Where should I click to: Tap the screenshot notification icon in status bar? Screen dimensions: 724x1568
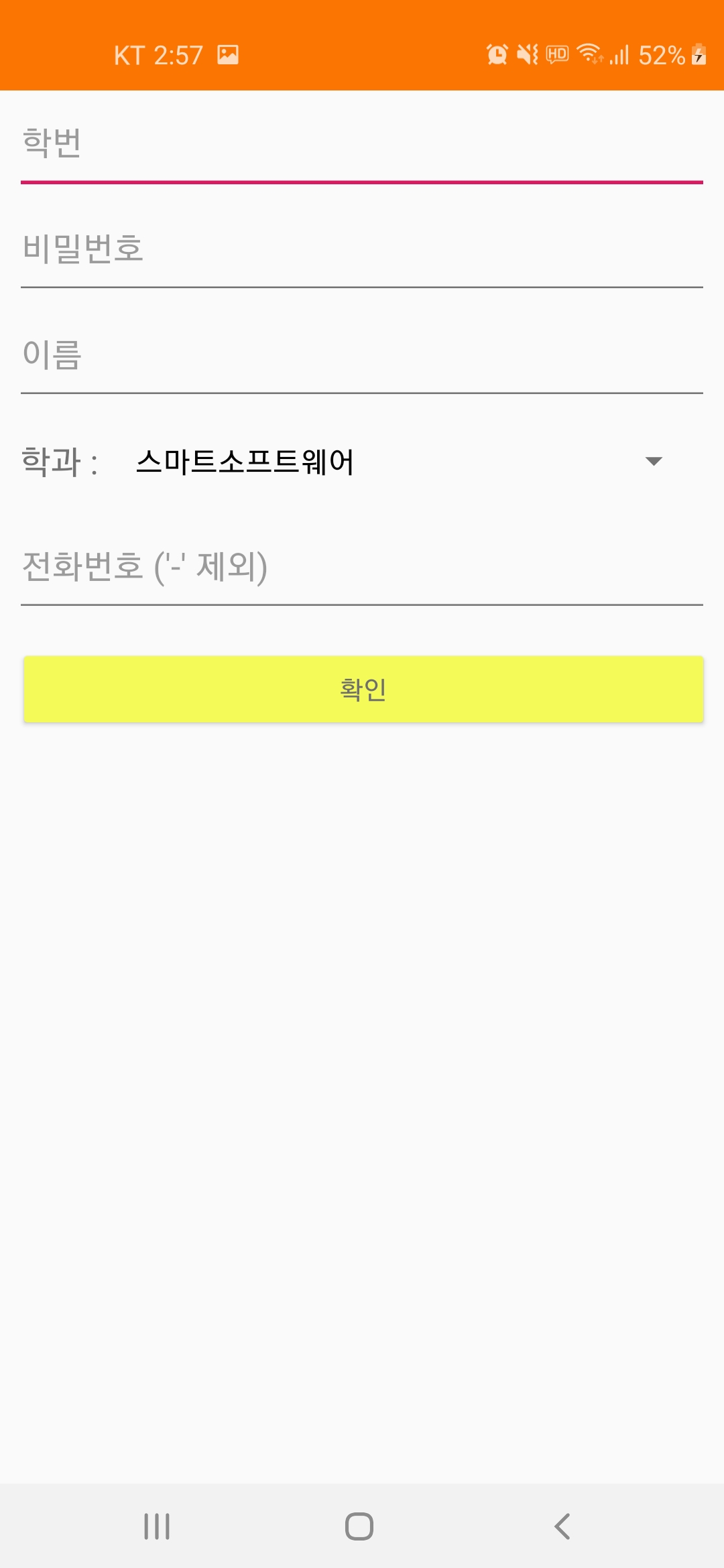pos(228,55)
